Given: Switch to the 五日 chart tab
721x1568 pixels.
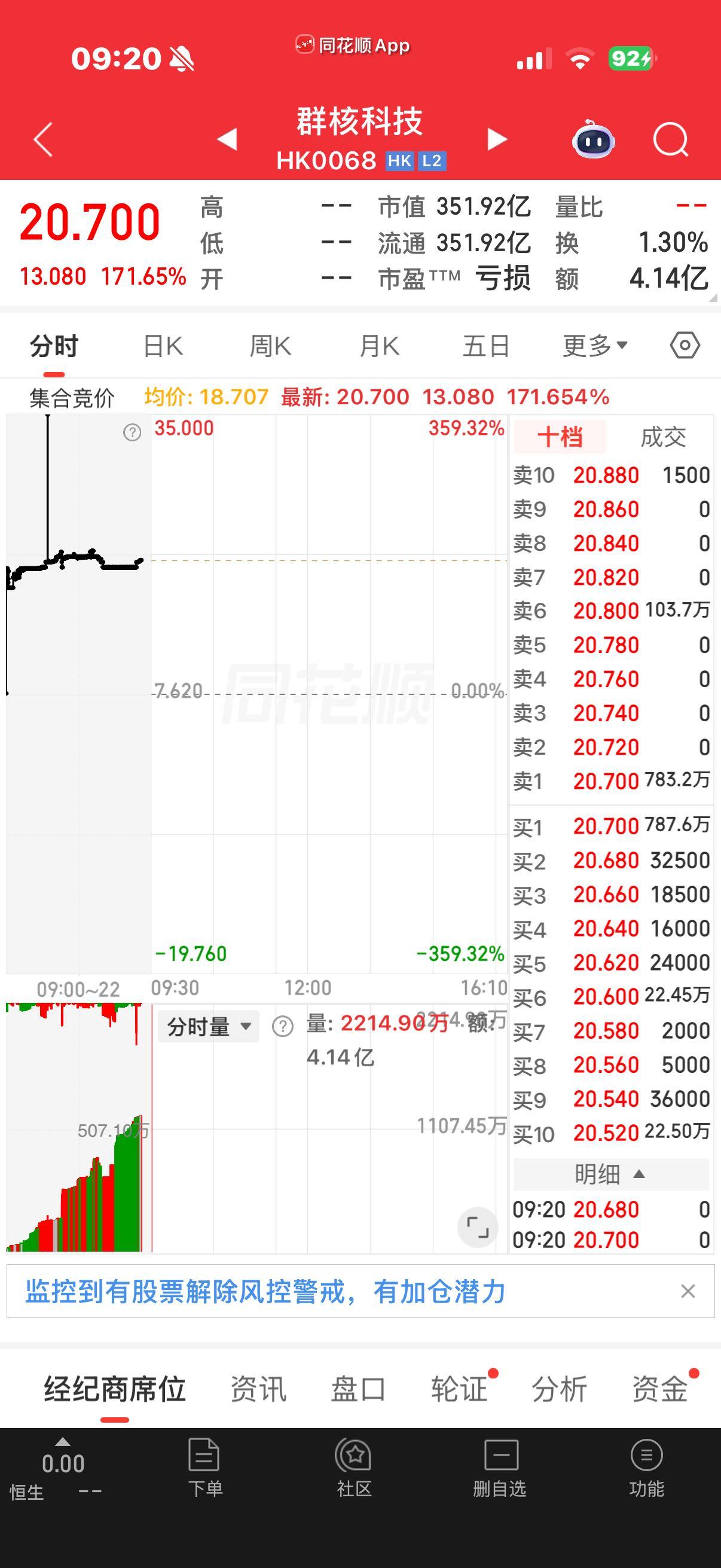Looking at the screenshot, I should pos(485,346).
